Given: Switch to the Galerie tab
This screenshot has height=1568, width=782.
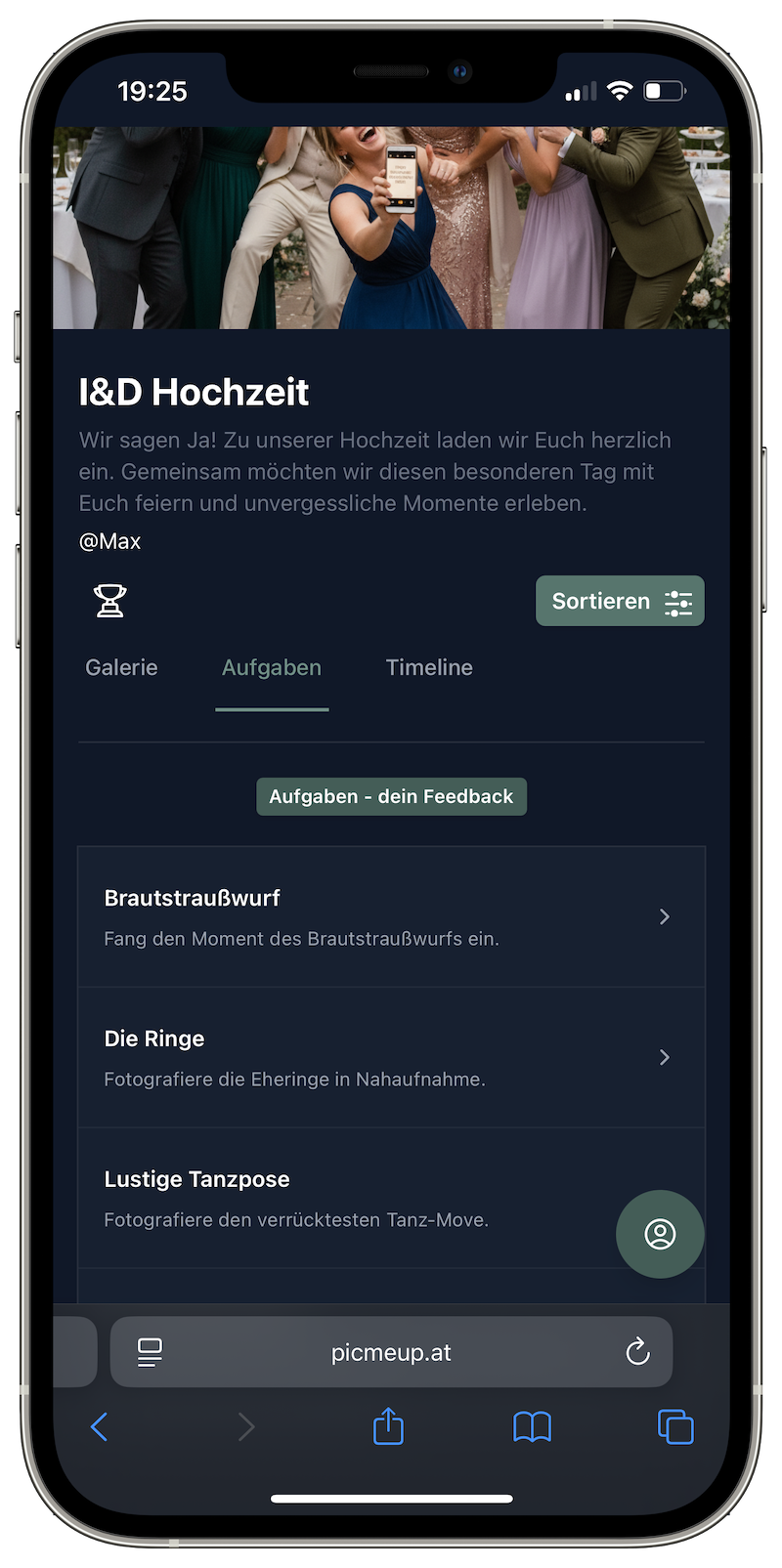Looking at the screenshot, I should click(x=121, y=668).
